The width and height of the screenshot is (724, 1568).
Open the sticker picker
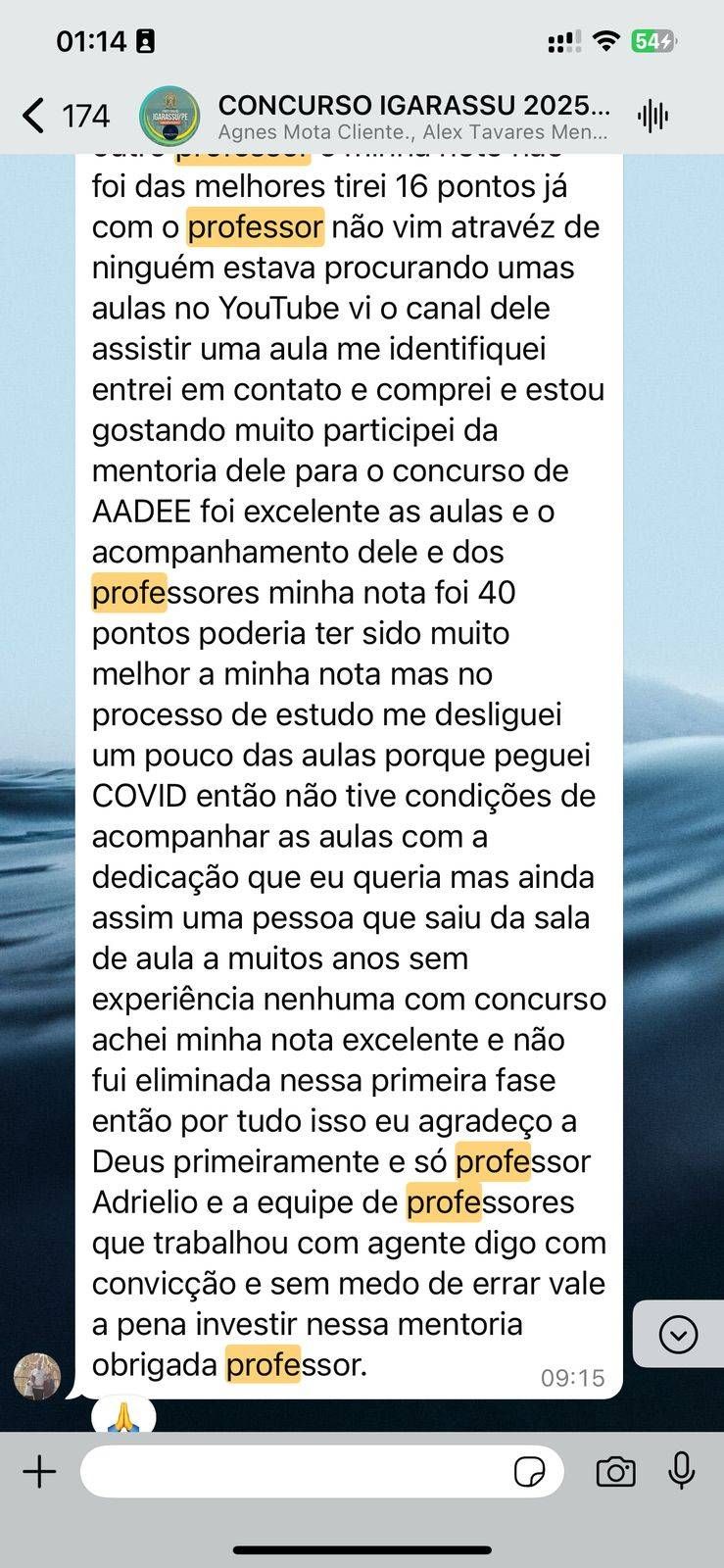coord(529,1472)
